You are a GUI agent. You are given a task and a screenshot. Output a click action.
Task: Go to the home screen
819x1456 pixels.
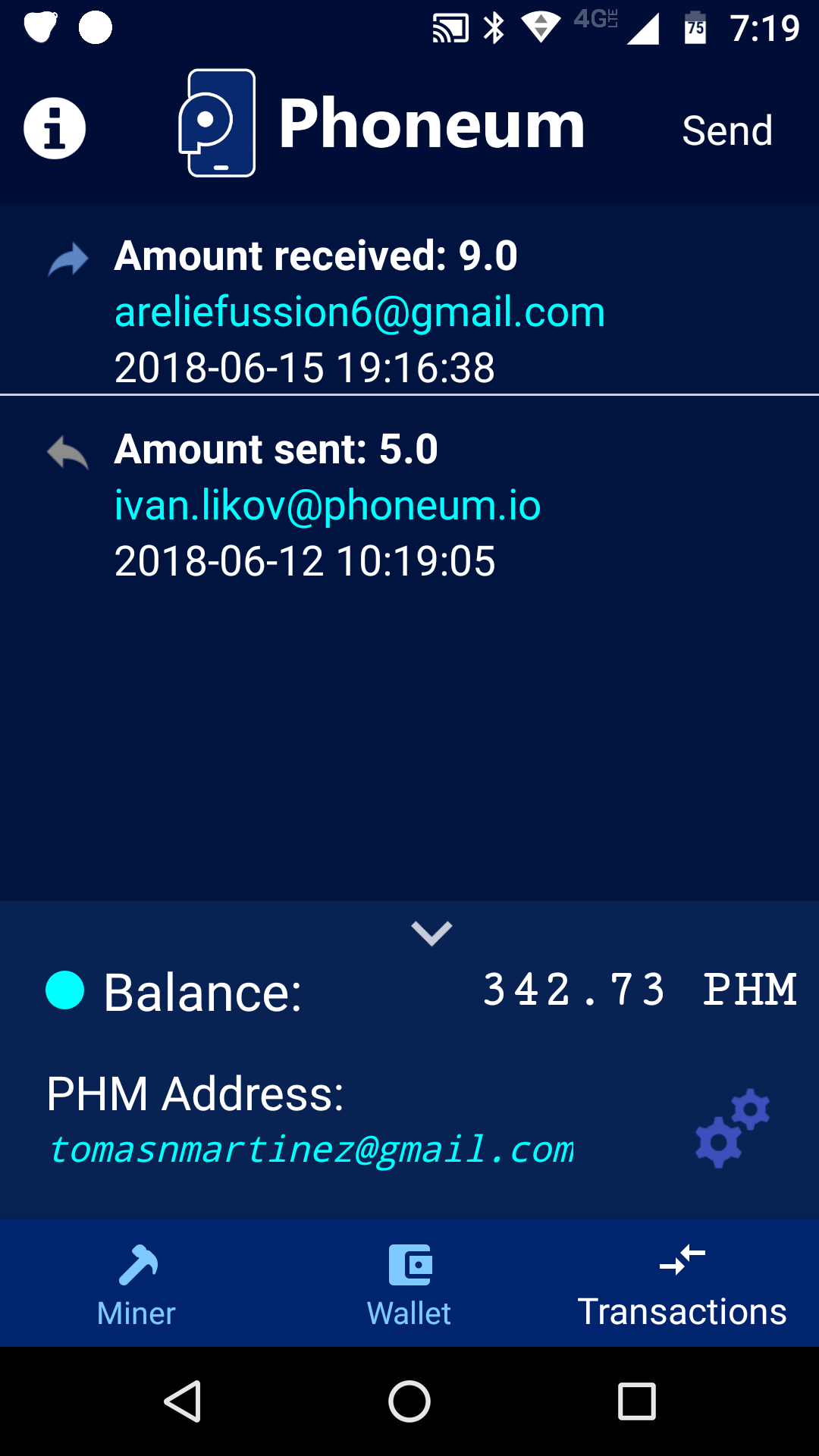(409, 1401)
